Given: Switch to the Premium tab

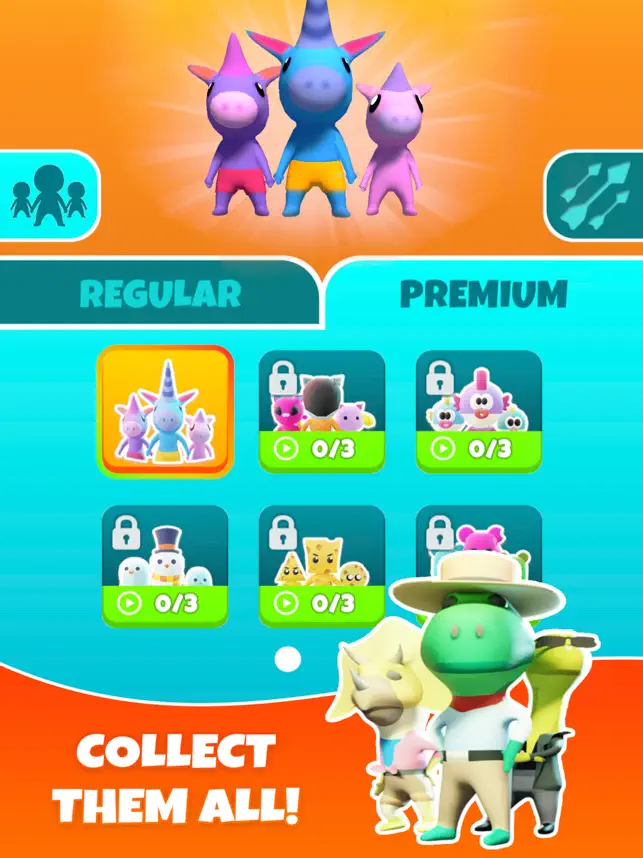Looking at the screenshot, I should click(x=483, y=293).
